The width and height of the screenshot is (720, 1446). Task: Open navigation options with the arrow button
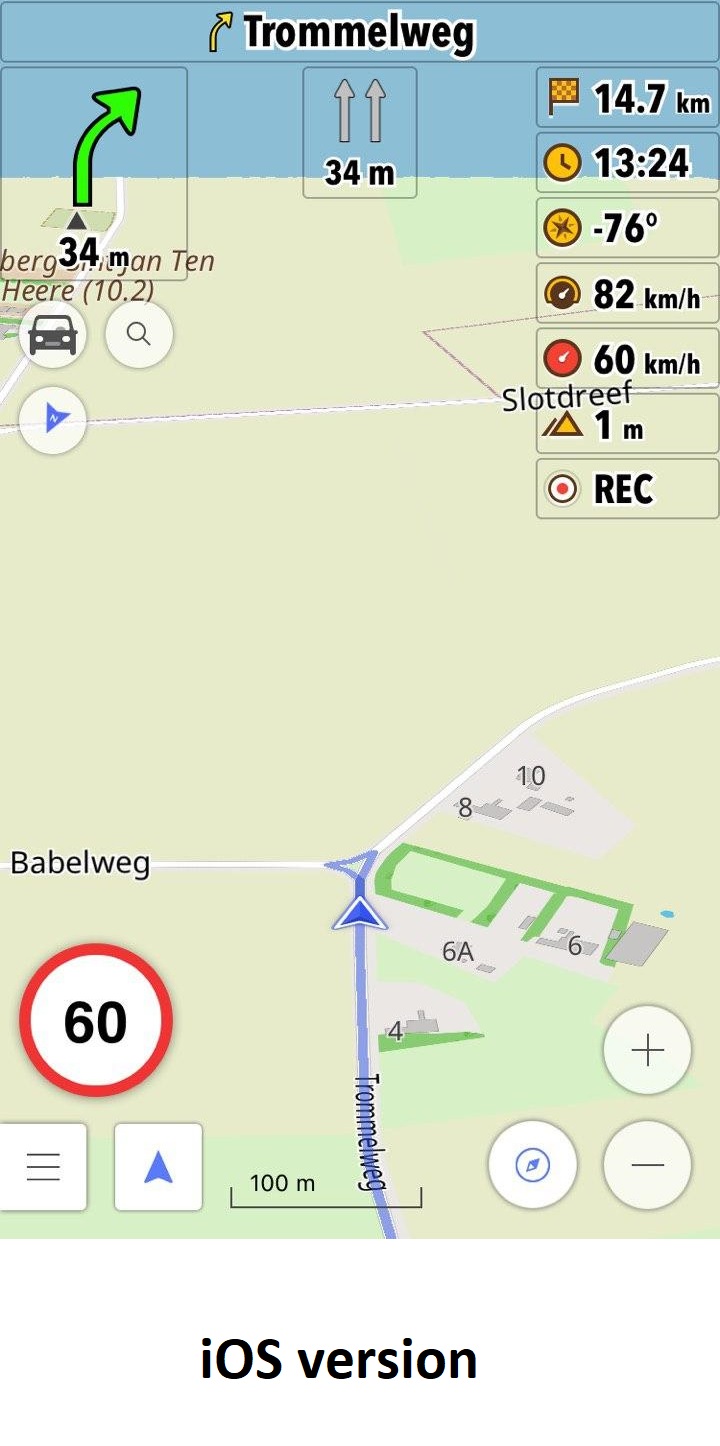tap(158, 1167)
